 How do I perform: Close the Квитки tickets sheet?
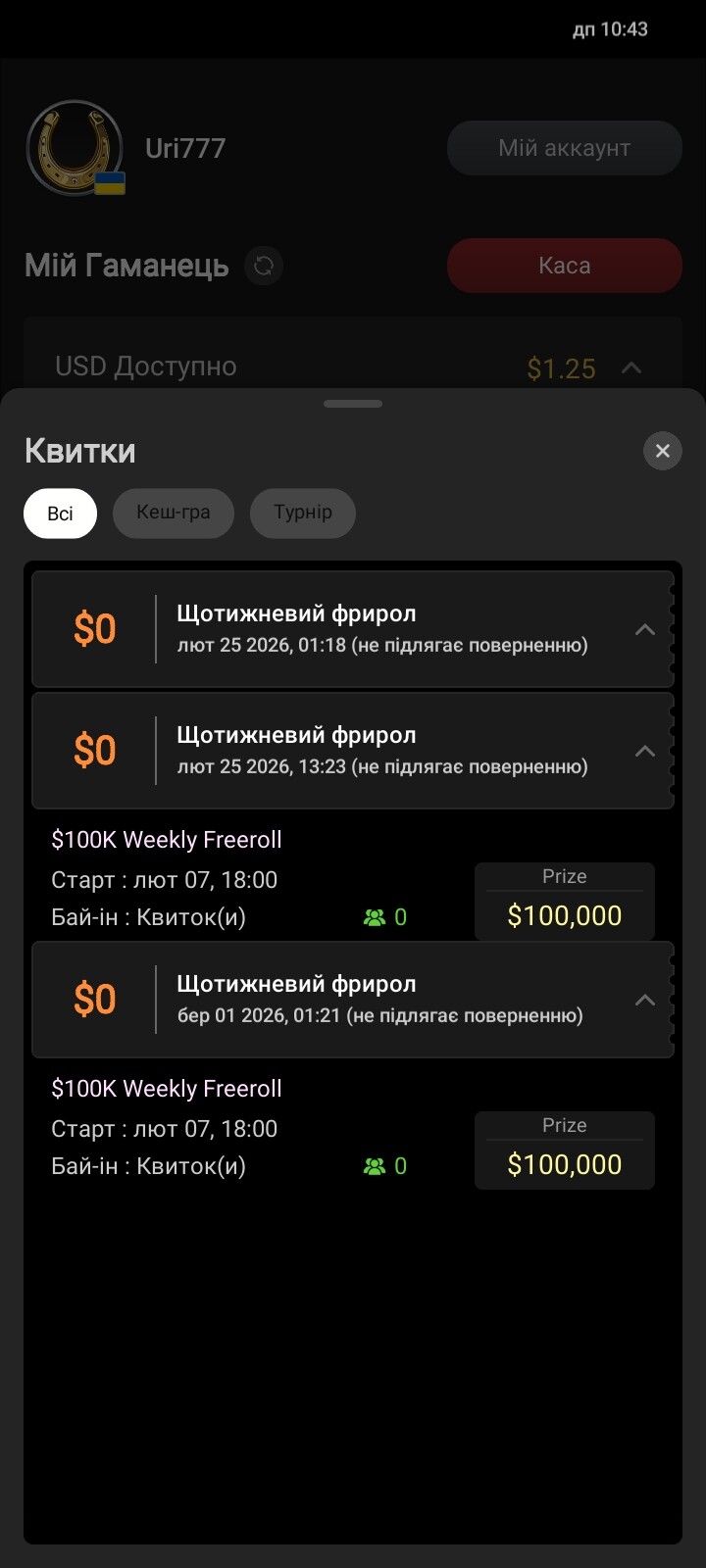tap(663, 451)
